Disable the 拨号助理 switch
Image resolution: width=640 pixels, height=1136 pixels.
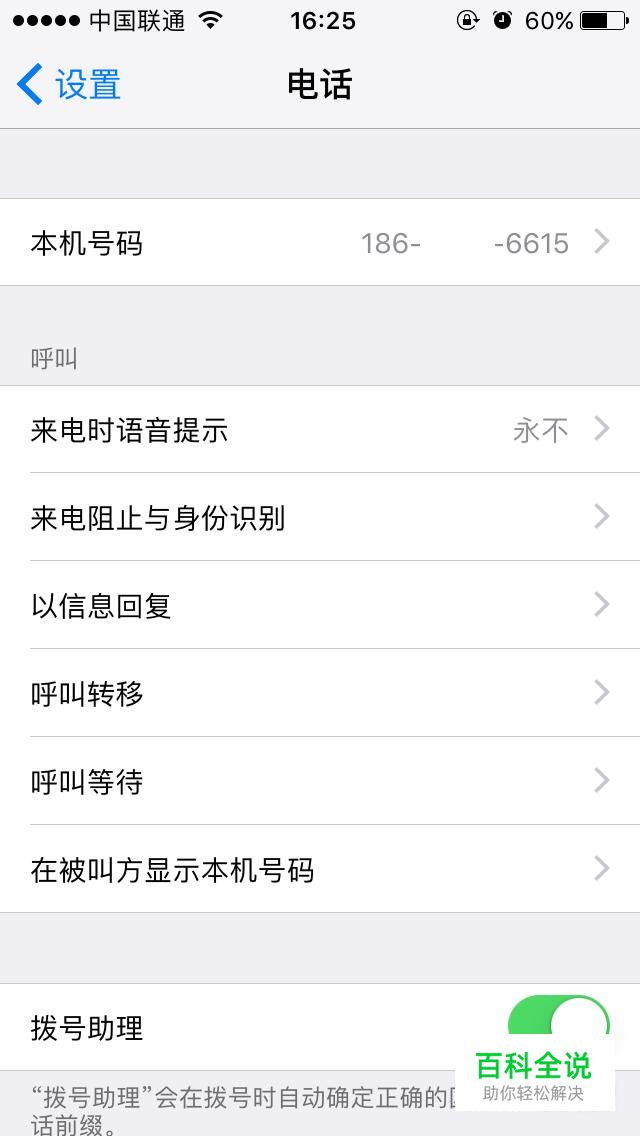pos(558,1026)
